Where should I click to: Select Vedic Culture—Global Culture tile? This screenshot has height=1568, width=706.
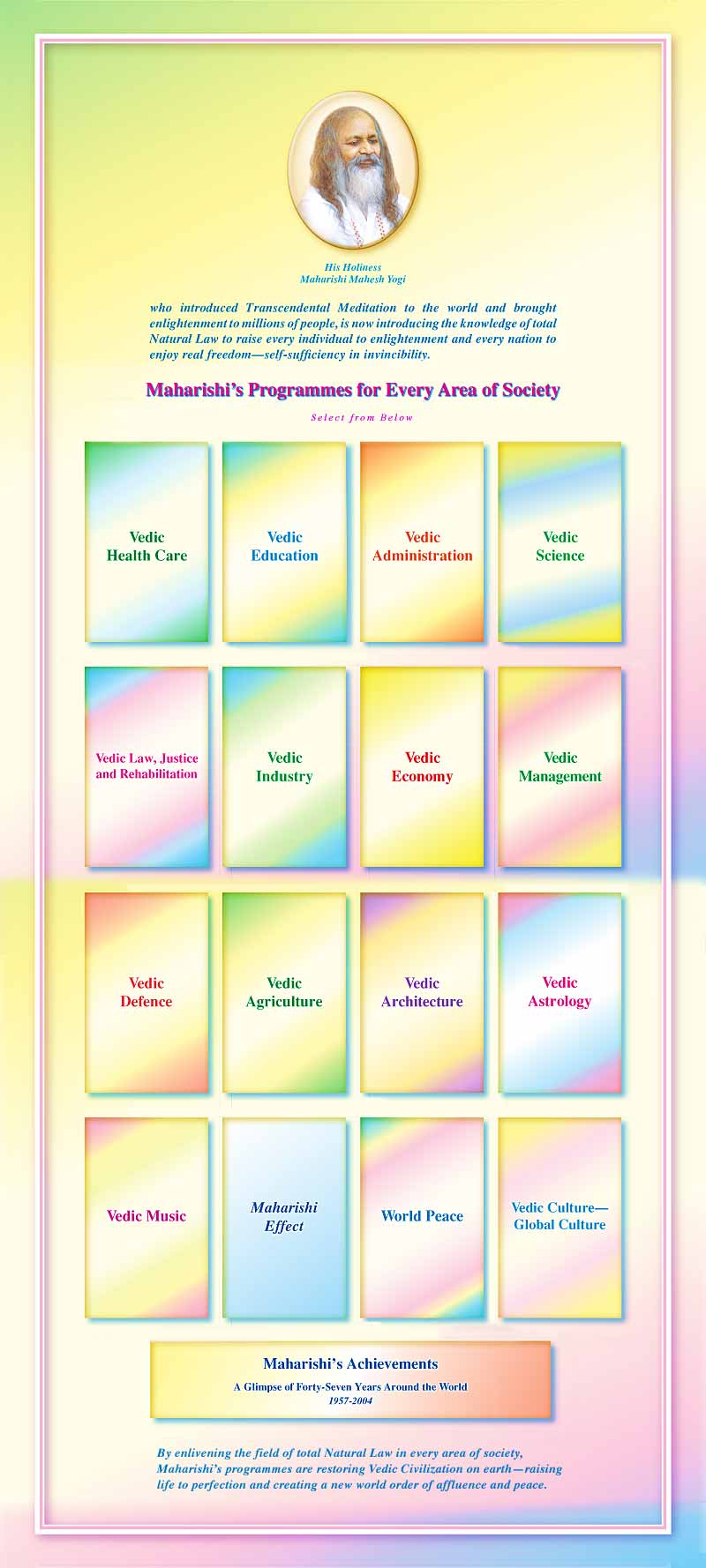point(560,1216)
